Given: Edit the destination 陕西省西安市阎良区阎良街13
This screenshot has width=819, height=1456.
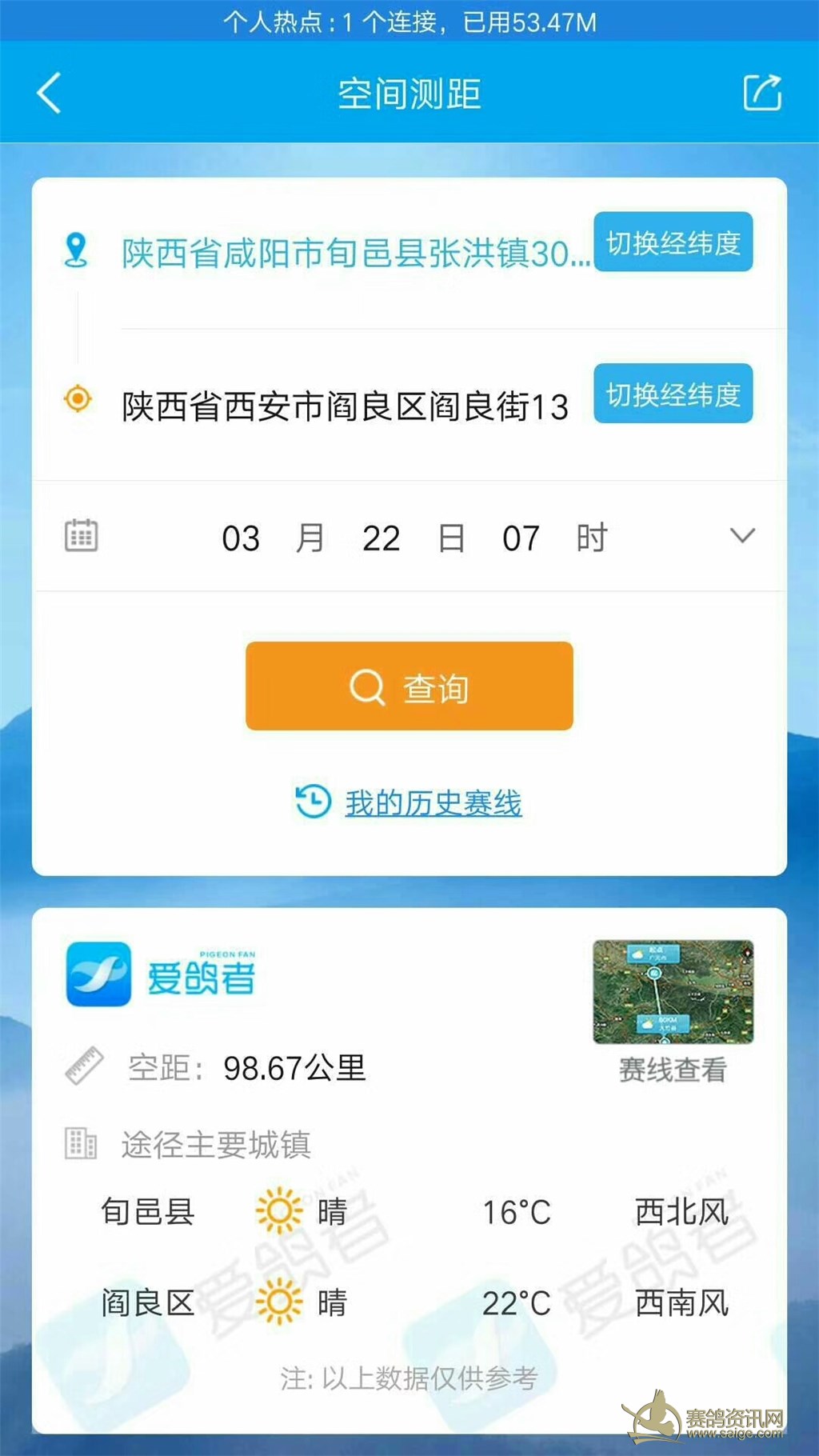Looking at the screenshot, I should [x=346, y=406].
